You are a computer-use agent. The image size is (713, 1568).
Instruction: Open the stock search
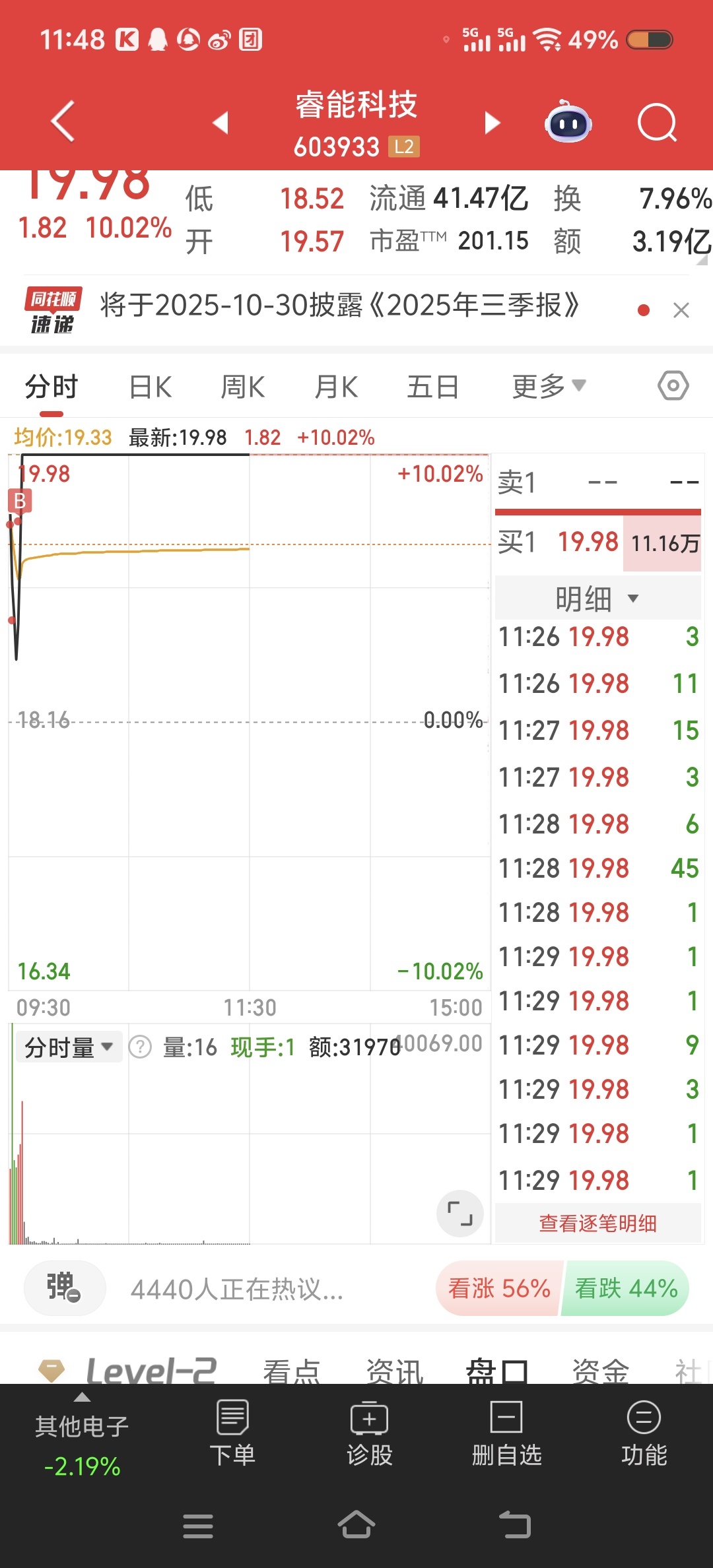tap(657, 122)
